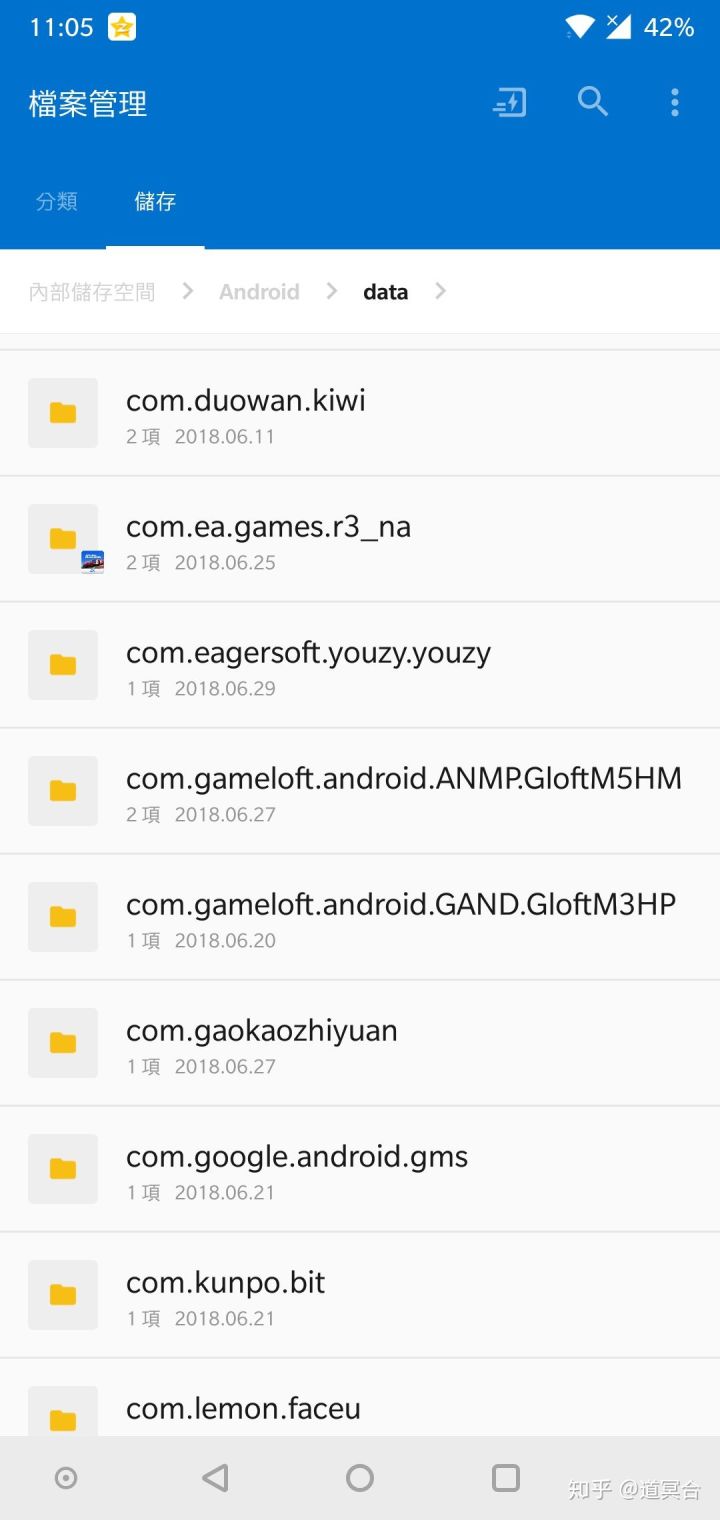Go to 內部儲存空間 in the breadcrumb
This screenshot has height=1520, width=720.
tap(92, 292)
